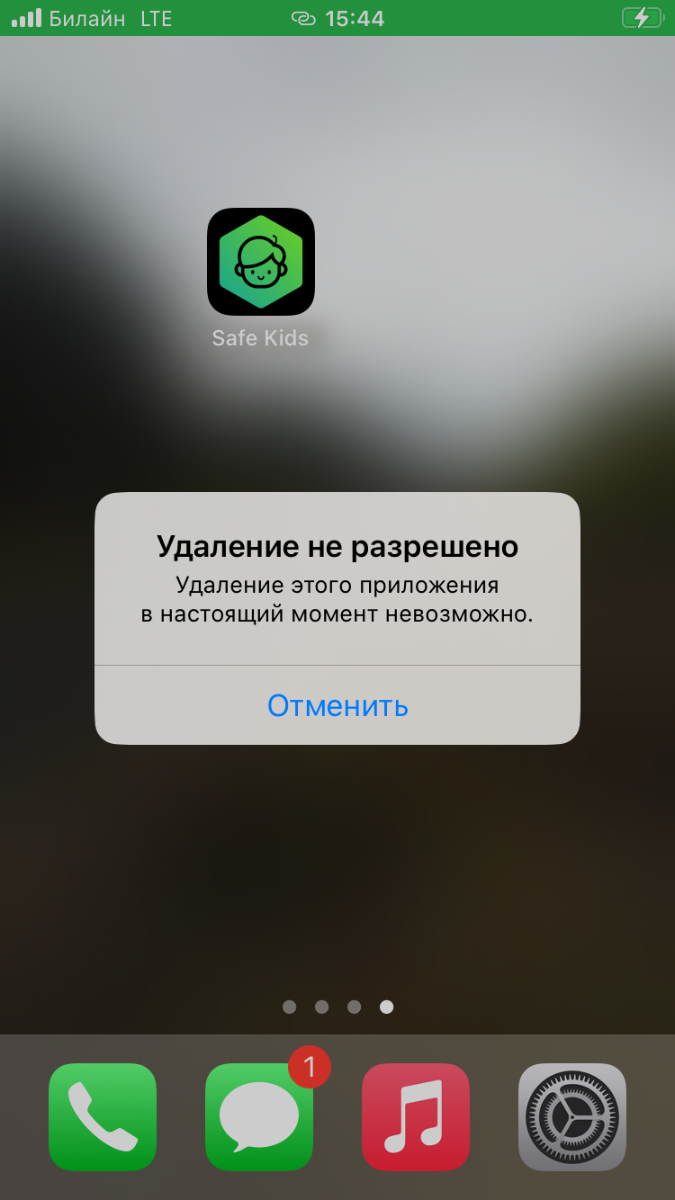
Task: Open the Settings app
Action: (x=572, y=1116)
